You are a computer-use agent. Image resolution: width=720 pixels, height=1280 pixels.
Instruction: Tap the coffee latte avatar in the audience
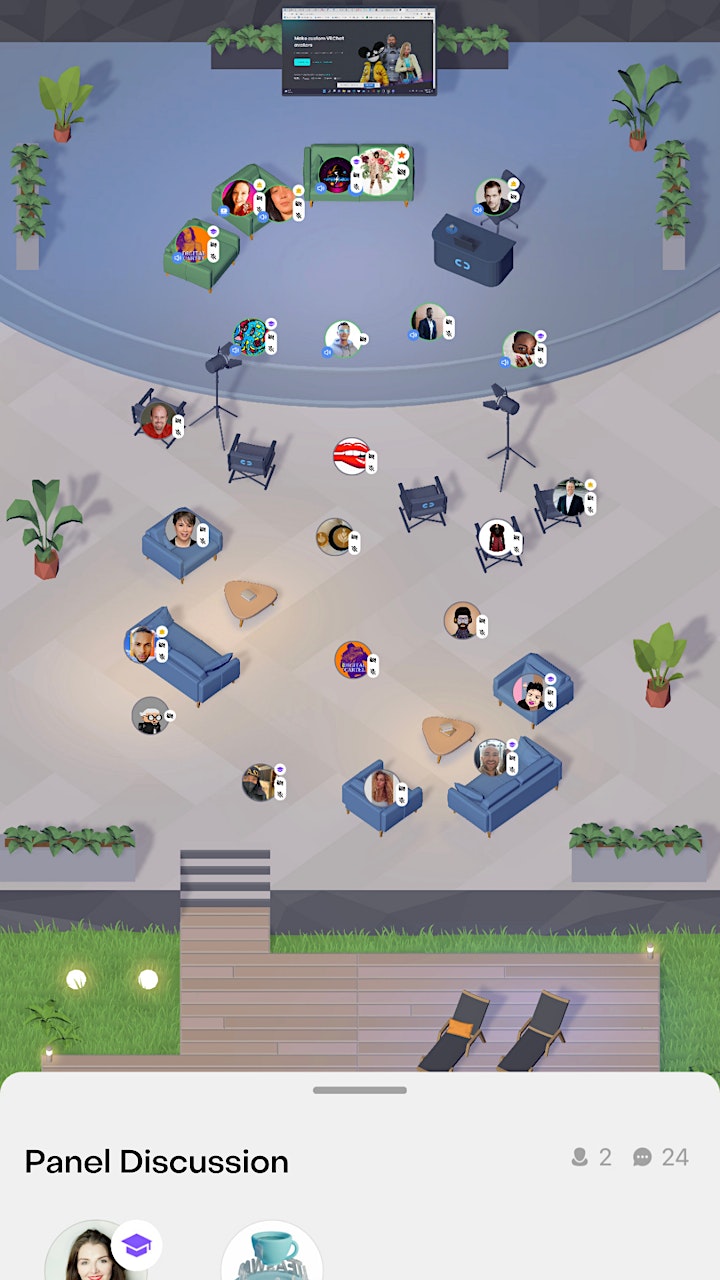click(x=334, y=536)
